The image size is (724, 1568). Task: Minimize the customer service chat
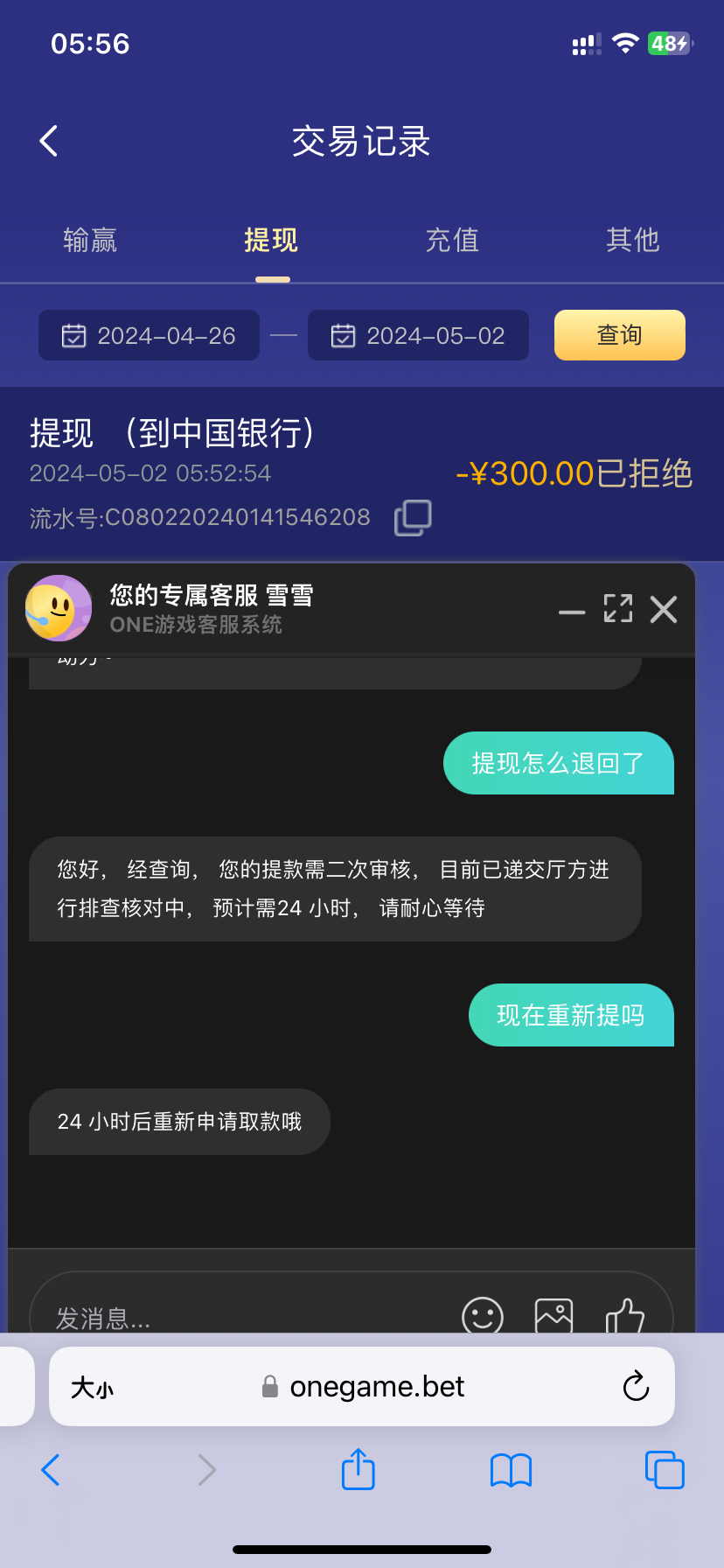572,611
